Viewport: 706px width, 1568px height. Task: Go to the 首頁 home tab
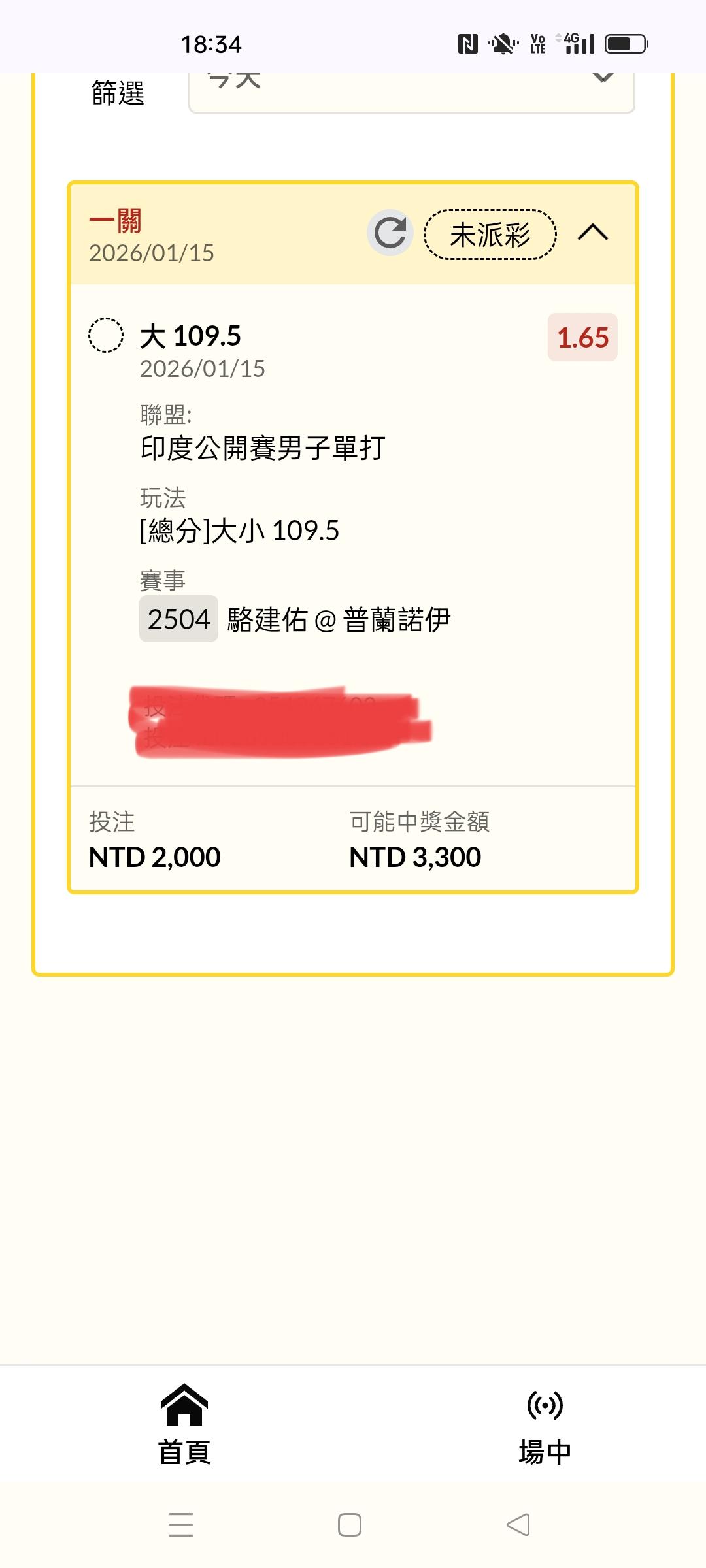click(x=184, y=1424)
